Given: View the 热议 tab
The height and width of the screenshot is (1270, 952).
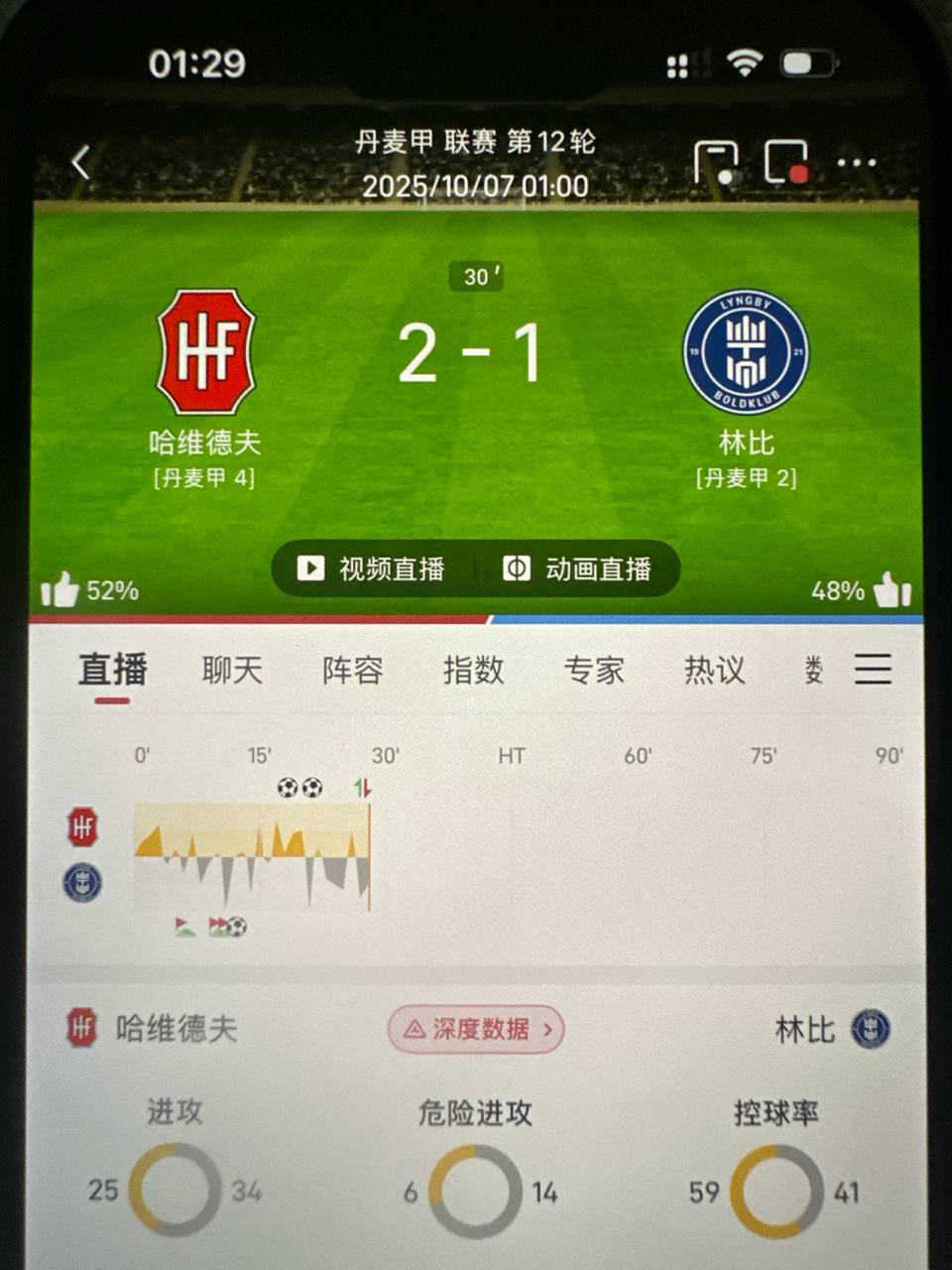Looking at the screenshot, I should click(714, 671).
